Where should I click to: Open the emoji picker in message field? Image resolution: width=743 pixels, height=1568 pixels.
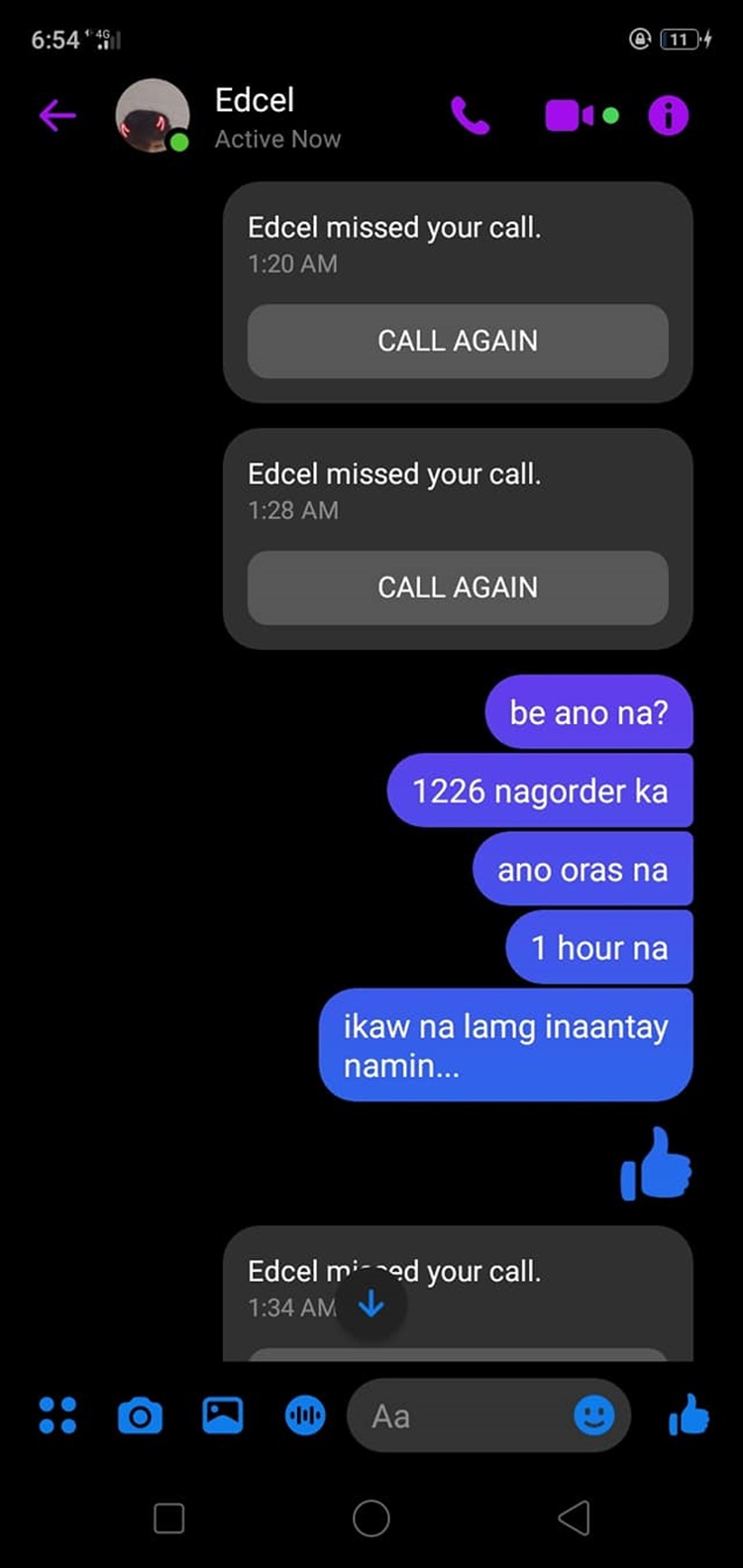coord(594,1416)
